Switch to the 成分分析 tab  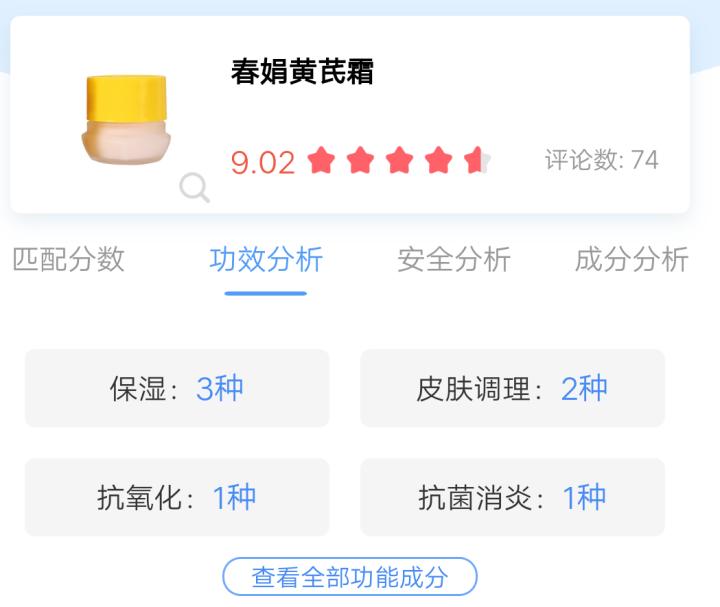tap(631, 259)
